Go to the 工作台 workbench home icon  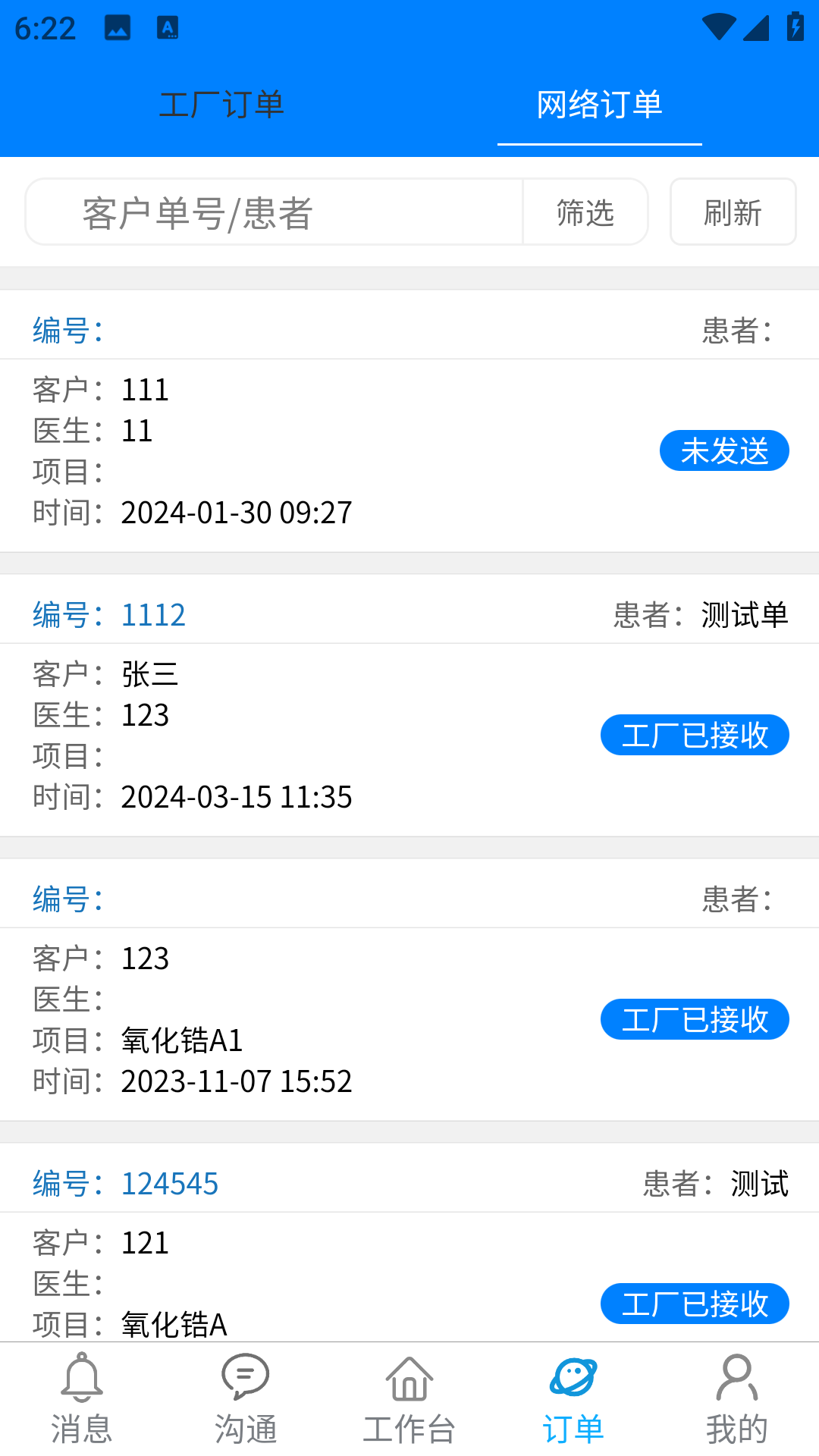coord(409,1395)
